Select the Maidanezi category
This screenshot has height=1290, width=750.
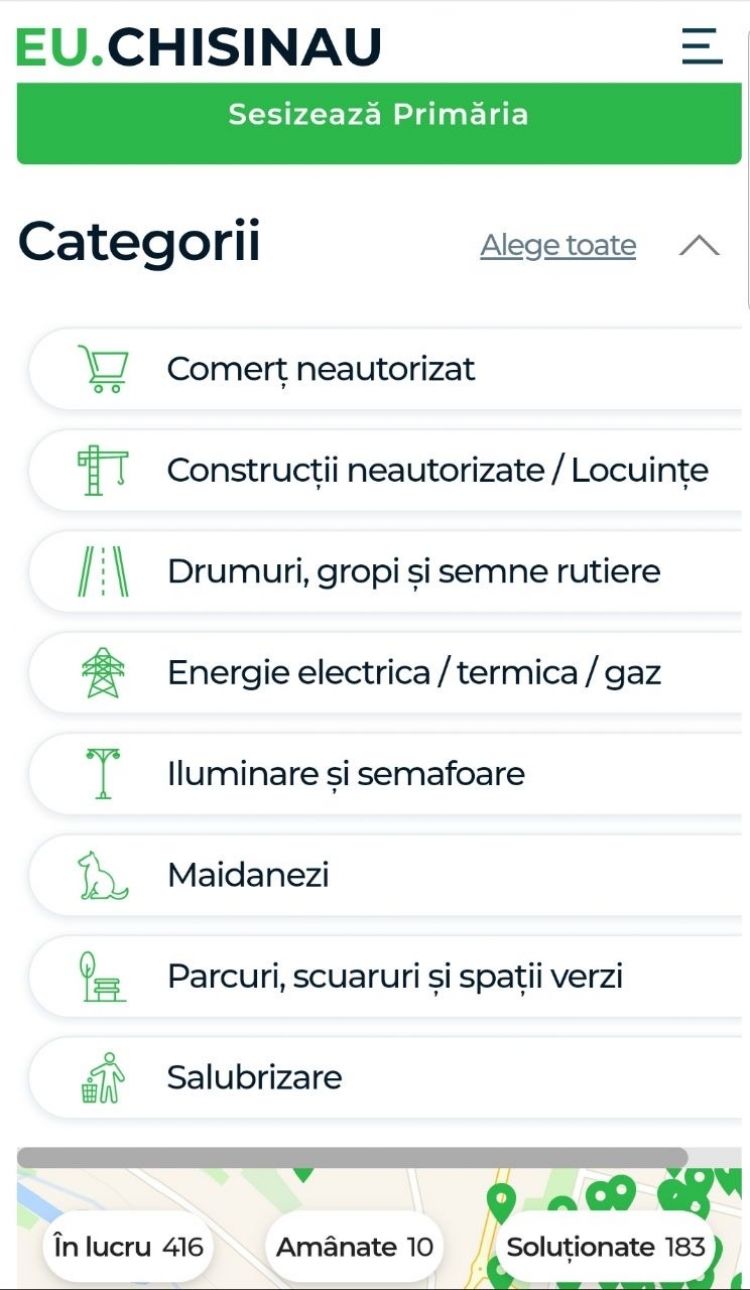[386, 875]
